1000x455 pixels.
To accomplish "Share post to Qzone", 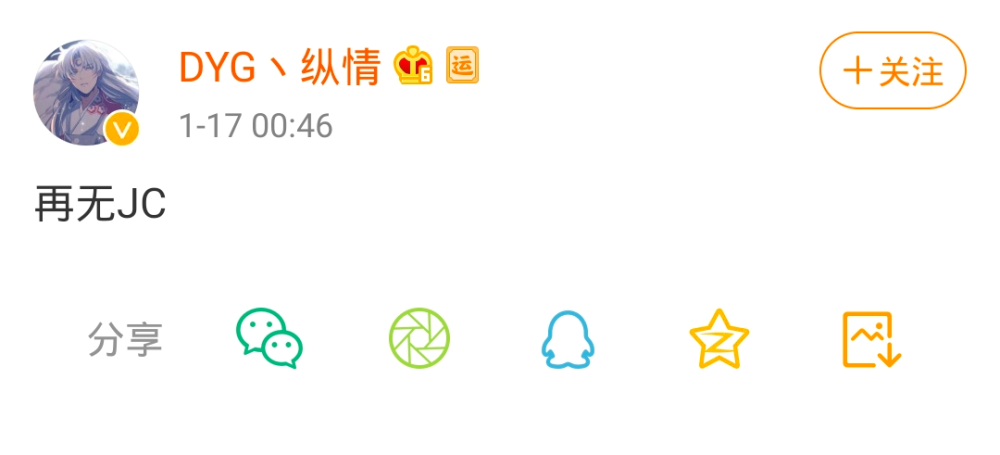I will pyautogui.click(x=719, y=339).
